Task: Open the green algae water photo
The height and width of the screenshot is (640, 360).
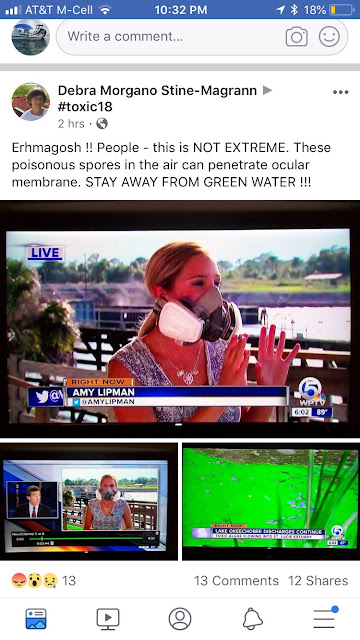Action: [x=271, y=501]
